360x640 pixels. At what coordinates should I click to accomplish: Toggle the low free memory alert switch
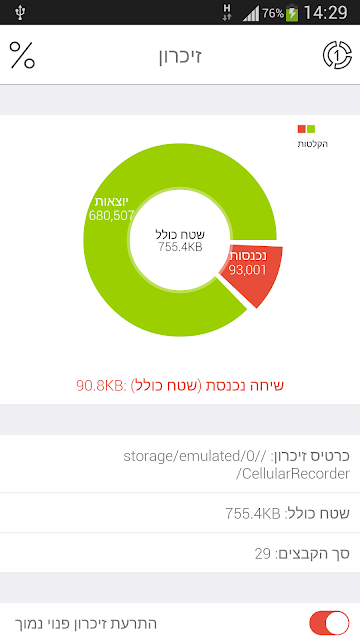[x=329, y=623]
